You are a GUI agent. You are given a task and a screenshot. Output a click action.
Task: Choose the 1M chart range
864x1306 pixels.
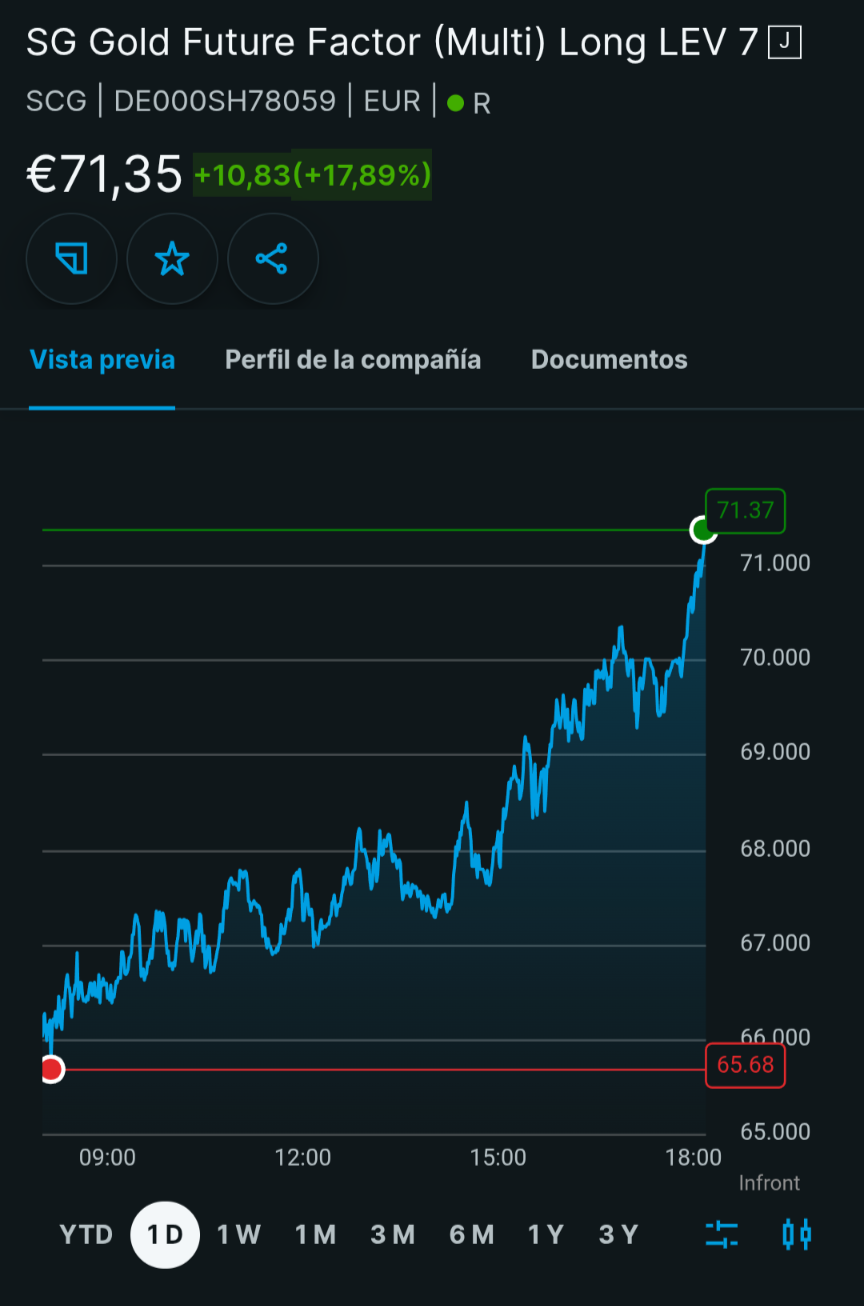coord(315,1235)
